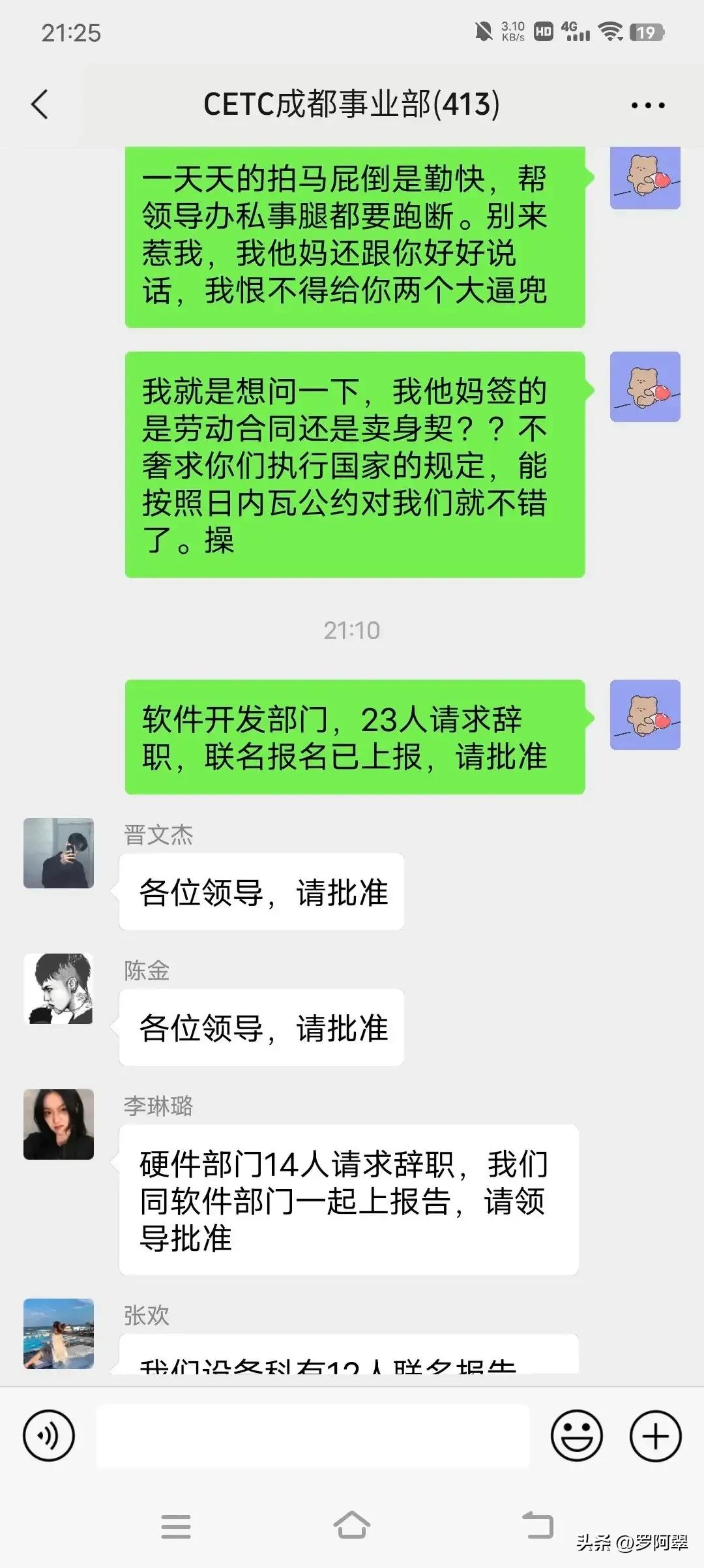Open 李琳璐's profile avatar
The width and height of the screenshot is (704, 1568).
pyautogui.click(x=58, y=1124)
